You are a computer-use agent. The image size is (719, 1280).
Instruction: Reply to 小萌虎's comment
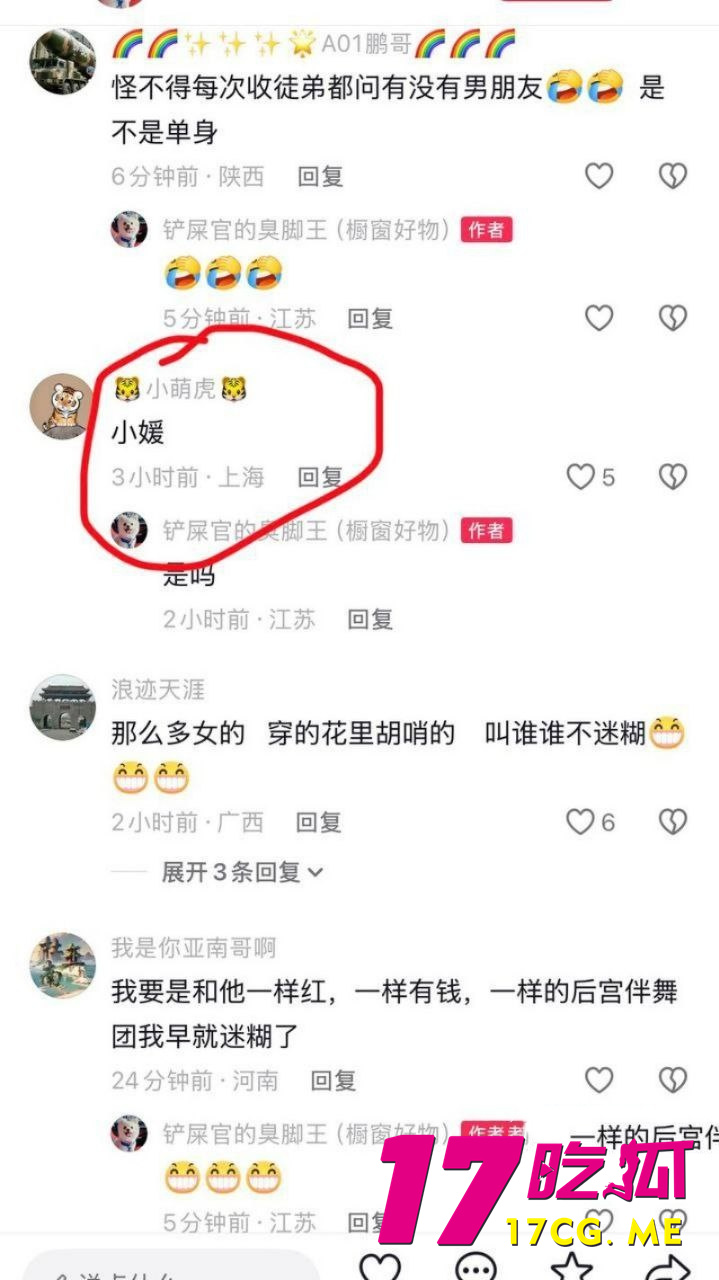(x=320, y=477)
